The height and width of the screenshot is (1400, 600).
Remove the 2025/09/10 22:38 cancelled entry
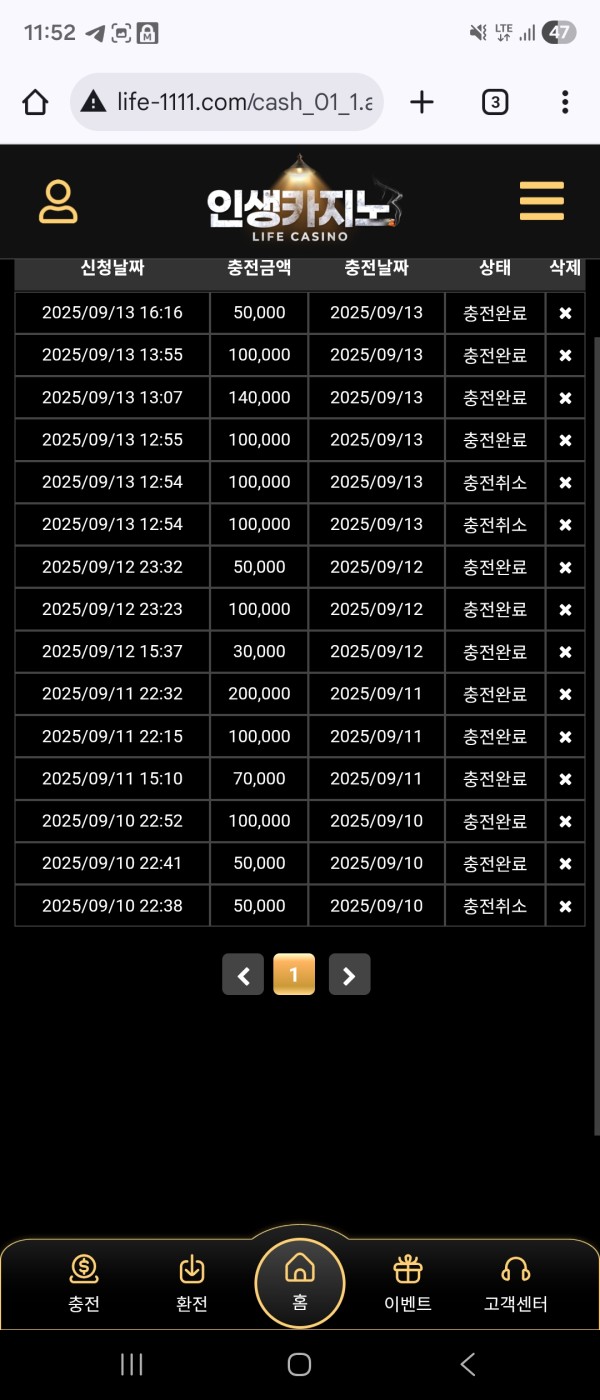click(565, 906)
